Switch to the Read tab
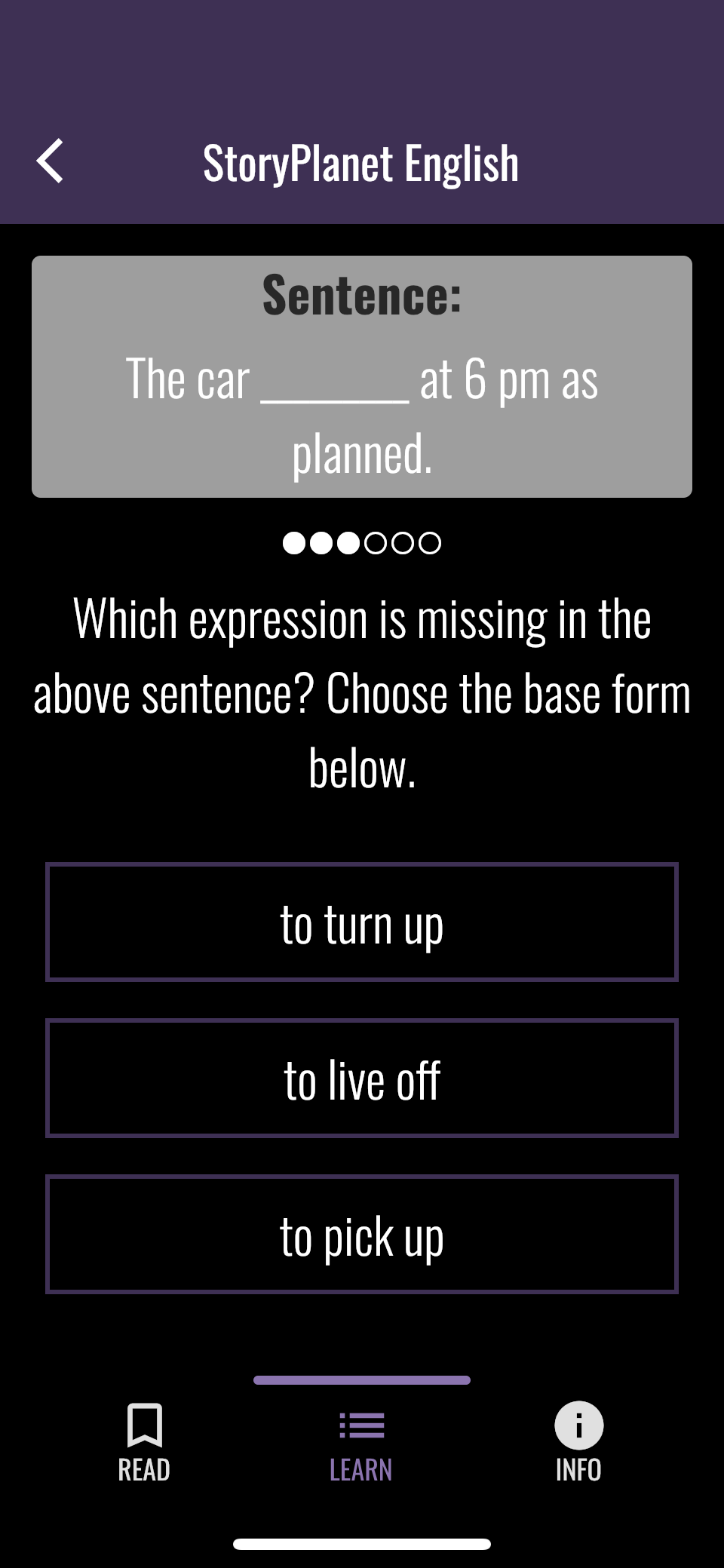Screen dimensions: 724x1568 [144, 1444]
